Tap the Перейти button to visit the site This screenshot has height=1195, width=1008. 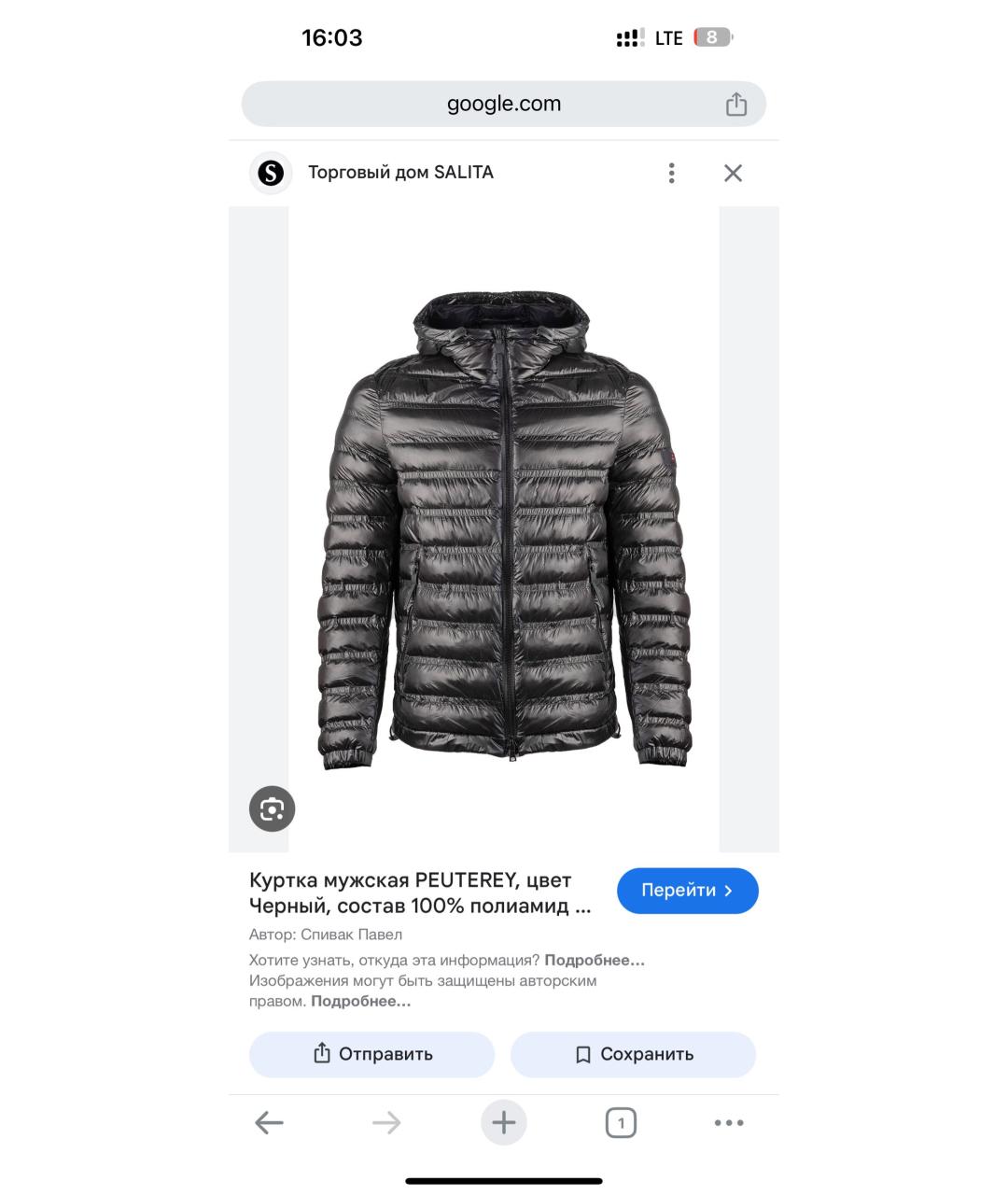(687, 891)
